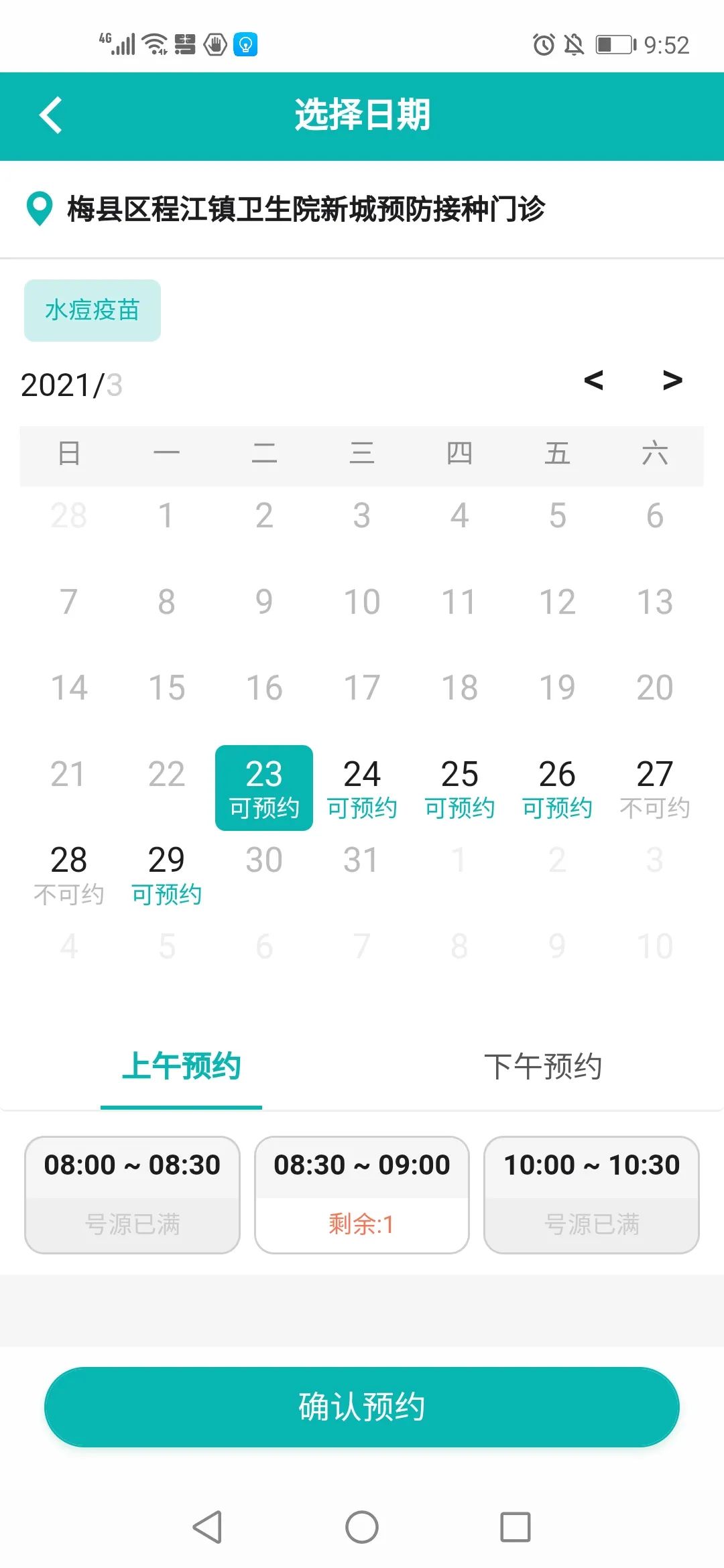Image resolution: width=724 pixels, height=1568 pixels.
Task: Select the 08:30 ~ 09:00 time slot
Action: point(362,1194)
